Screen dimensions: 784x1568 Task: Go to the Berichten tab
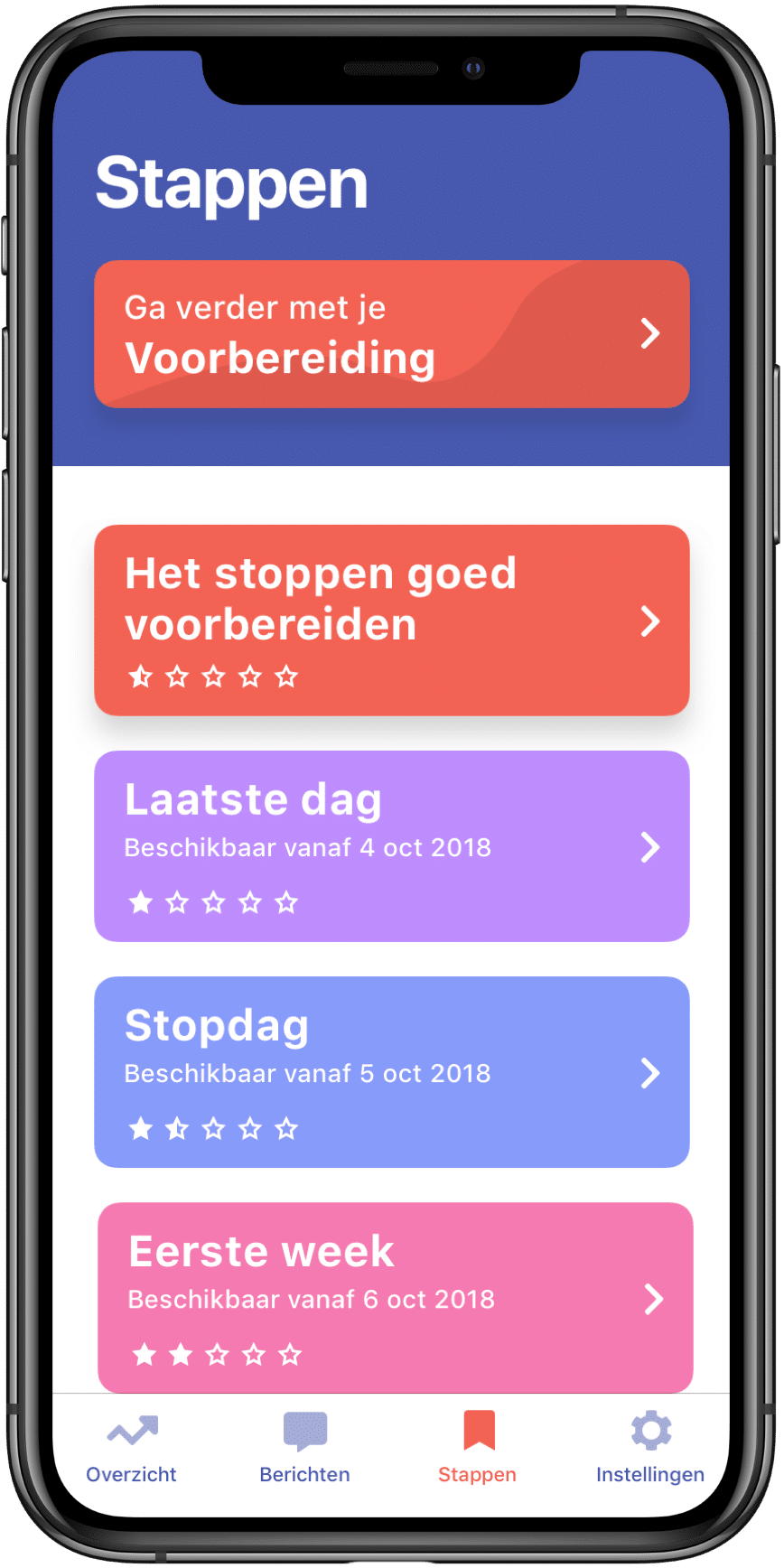click(x=304, y=1448)
